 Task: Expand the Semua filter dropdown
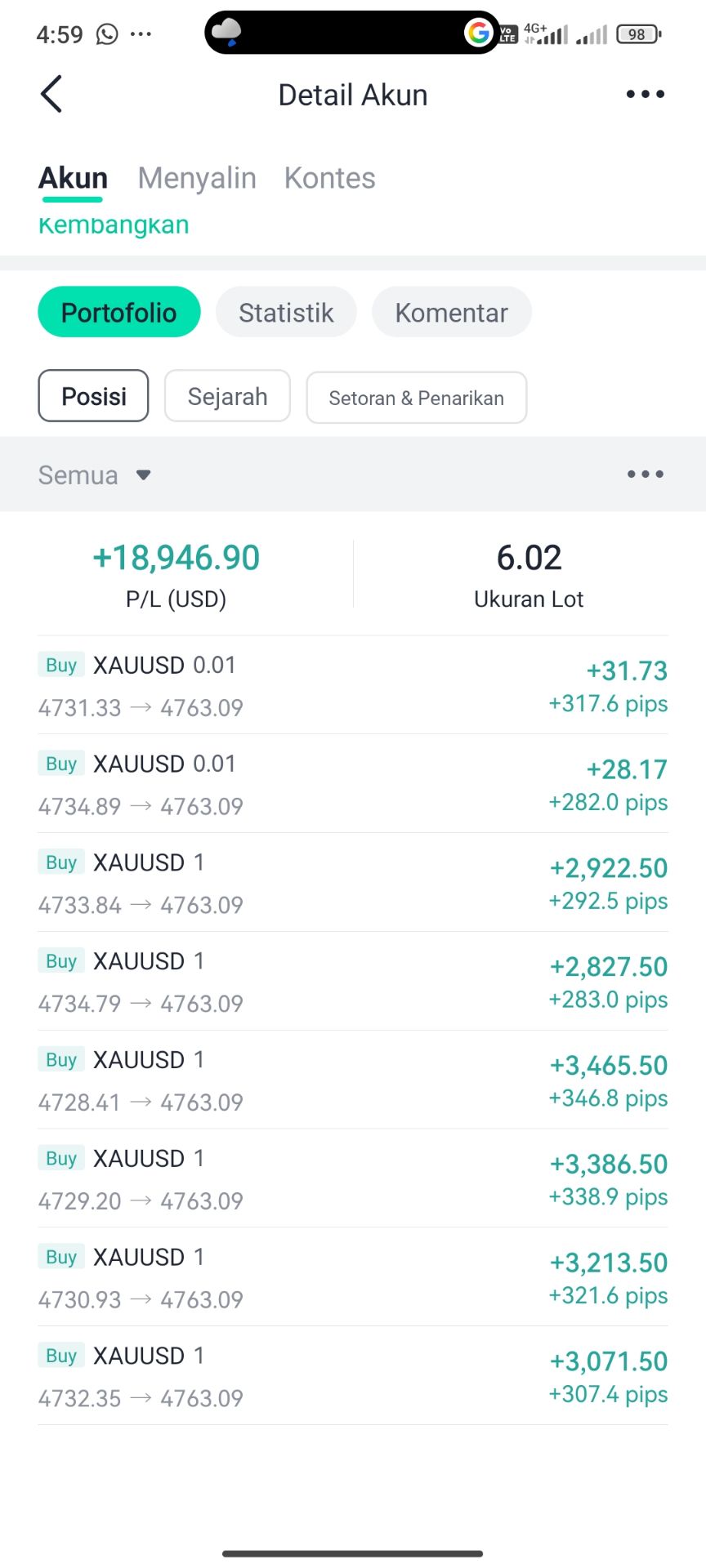pos(95,474)
